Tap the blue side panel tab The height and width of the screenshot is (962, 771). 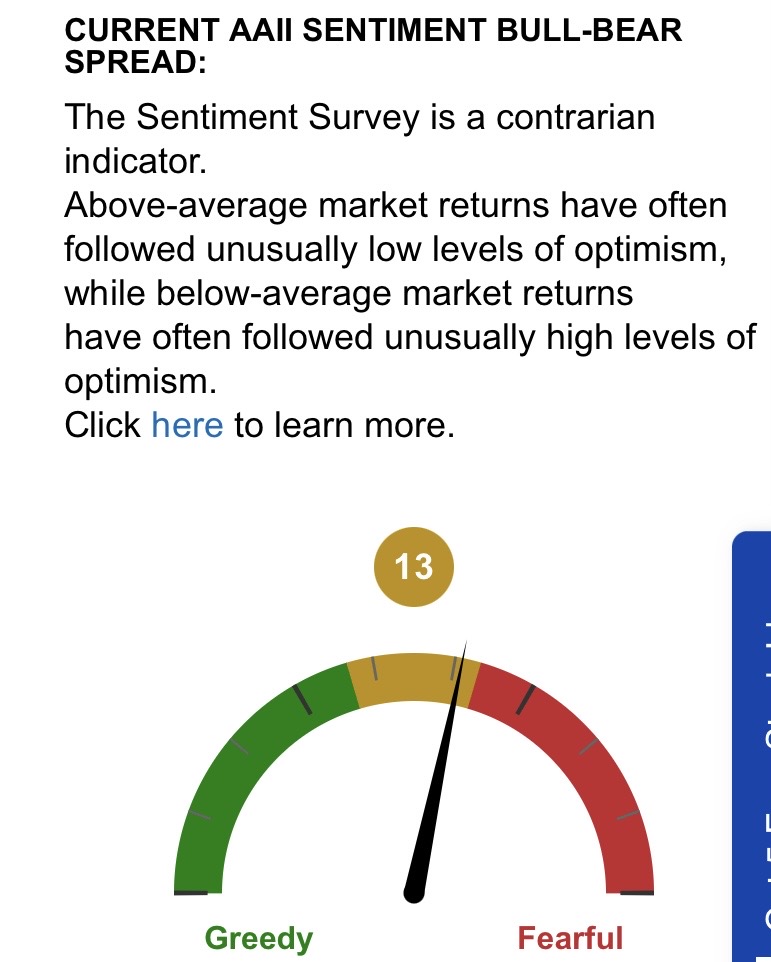click(753, 745)
